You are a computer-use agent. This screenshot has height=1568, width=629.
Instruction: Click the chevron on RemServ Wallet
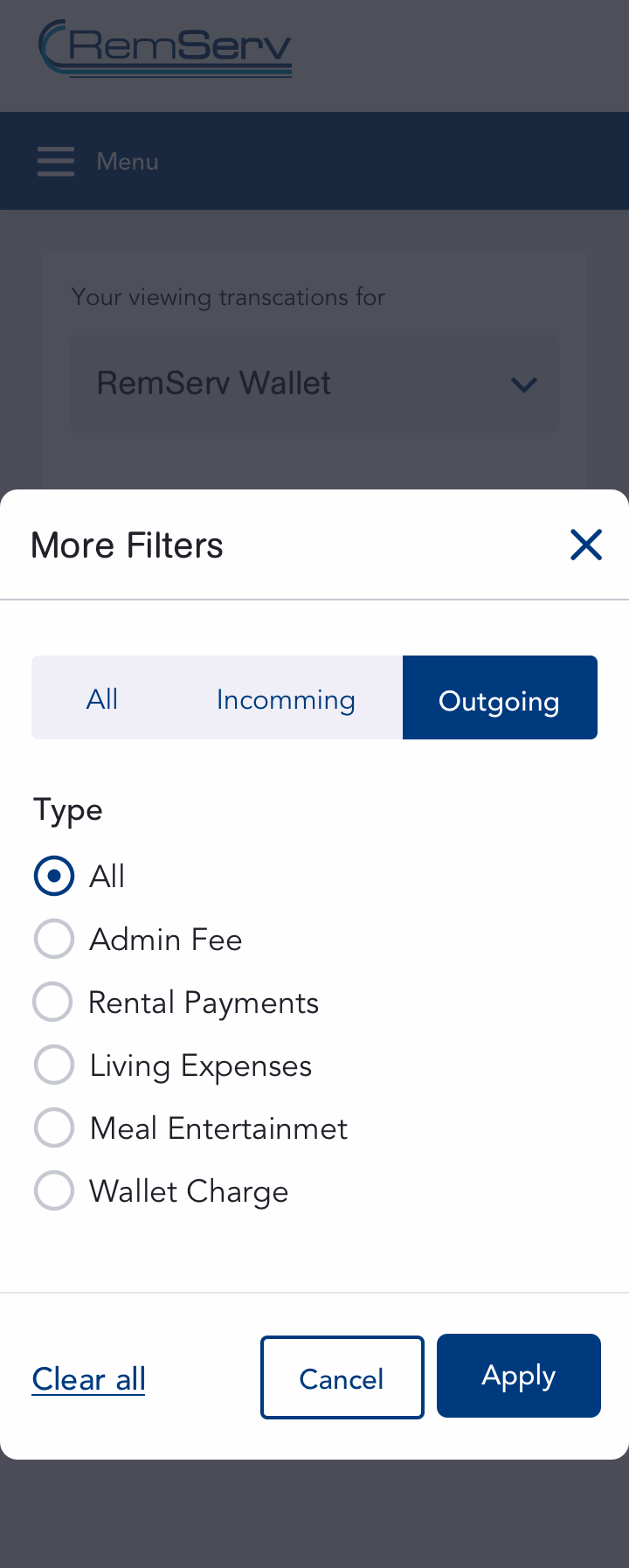coord(522,385)
